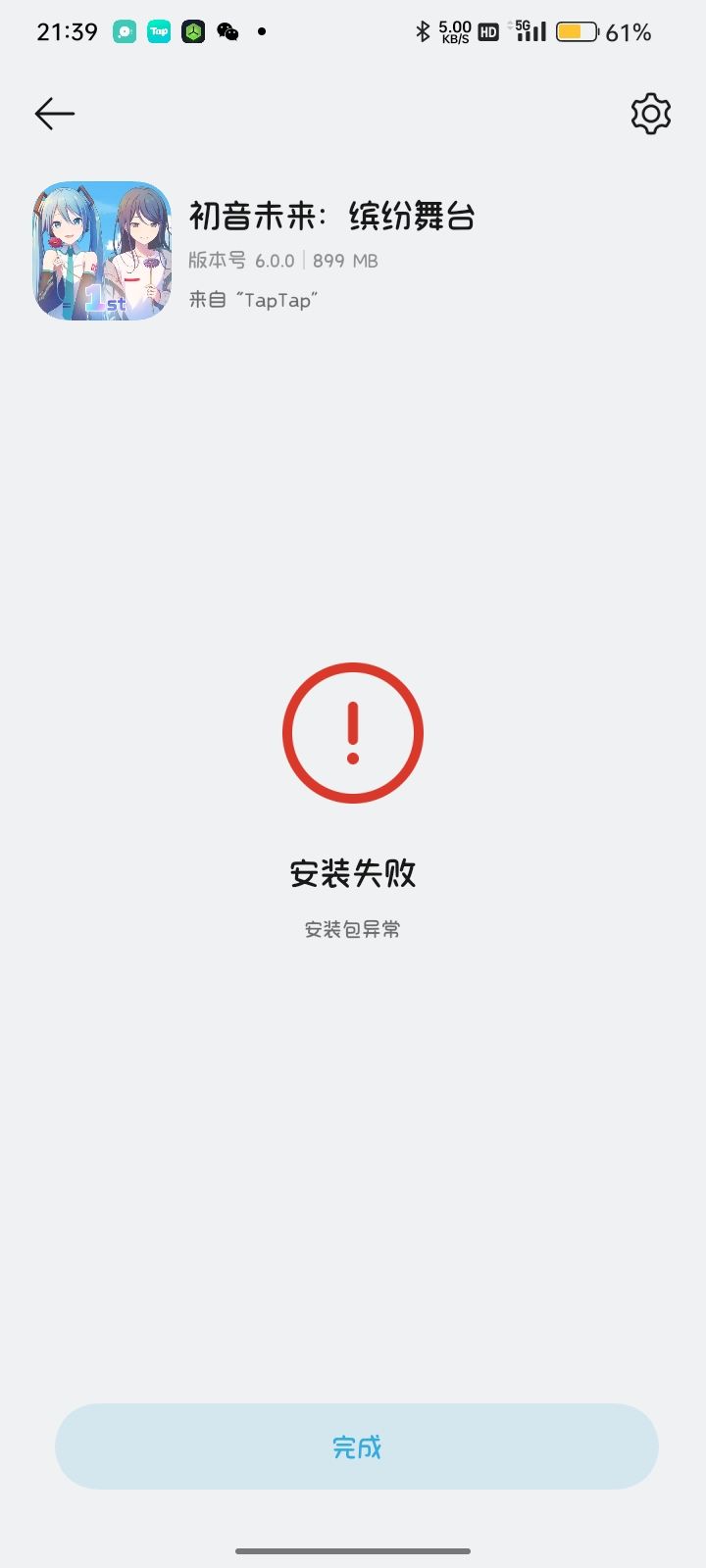The image size is (706, 1568).
Task: Tap the HD indicator in the status bar
Action: tap(487, 31)
